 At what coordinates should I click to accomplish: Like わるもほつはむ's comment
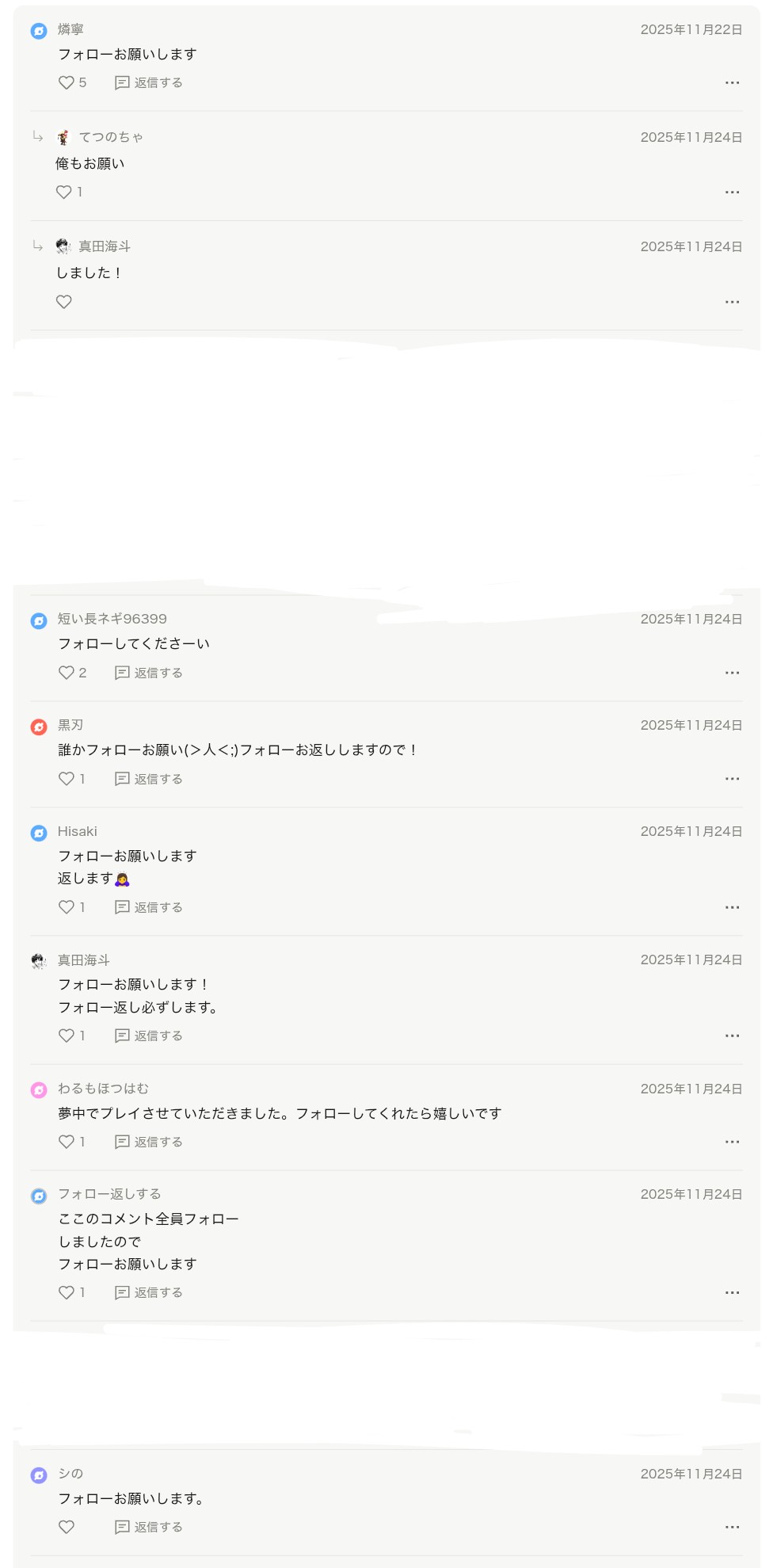pyautogui.click(x=67, y=1142)
